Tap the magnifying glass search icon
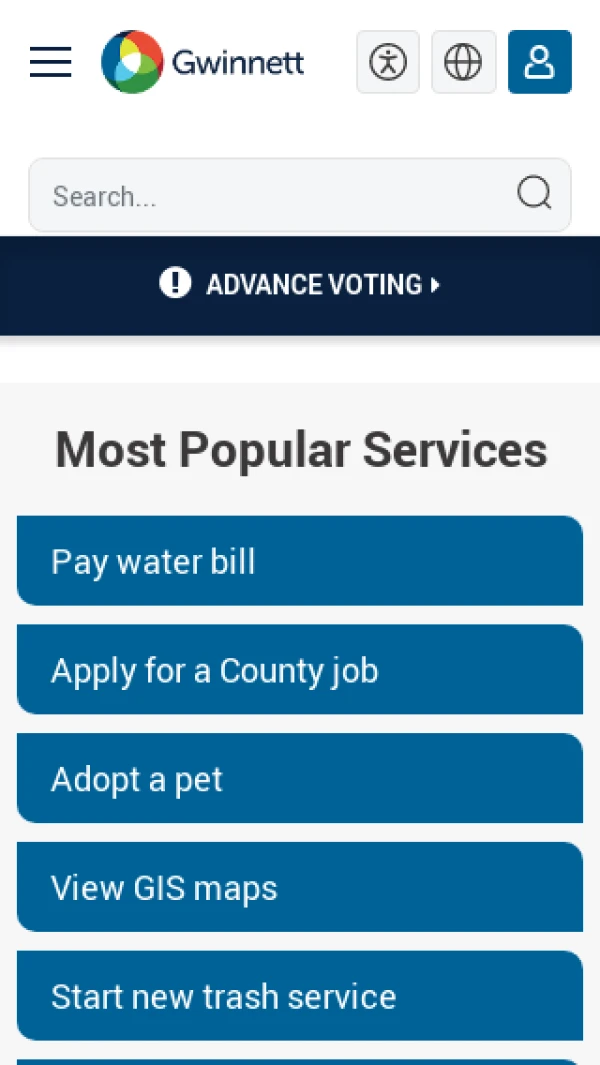Viewport: 600px width, 1065px height. (x=534, y=194)
